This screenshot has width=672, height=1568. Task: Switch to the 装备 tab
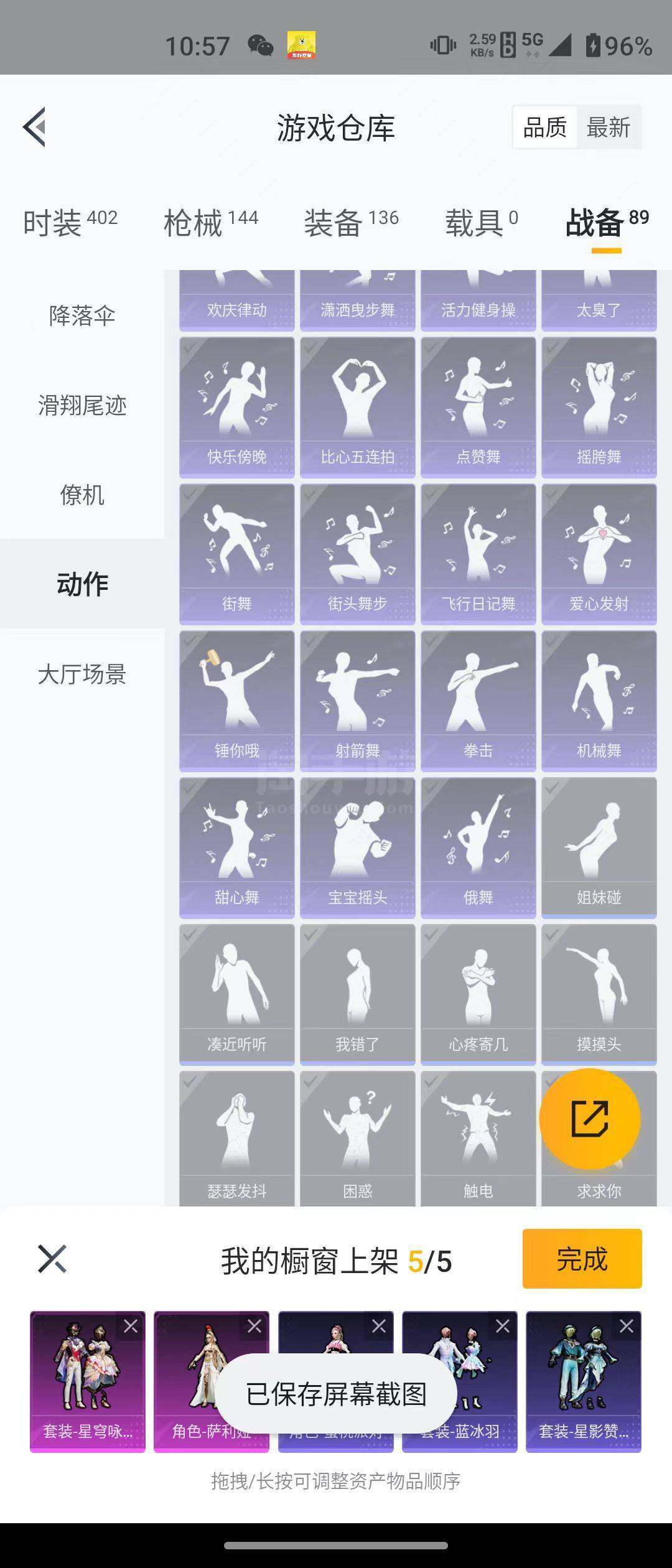pos(351,223)
